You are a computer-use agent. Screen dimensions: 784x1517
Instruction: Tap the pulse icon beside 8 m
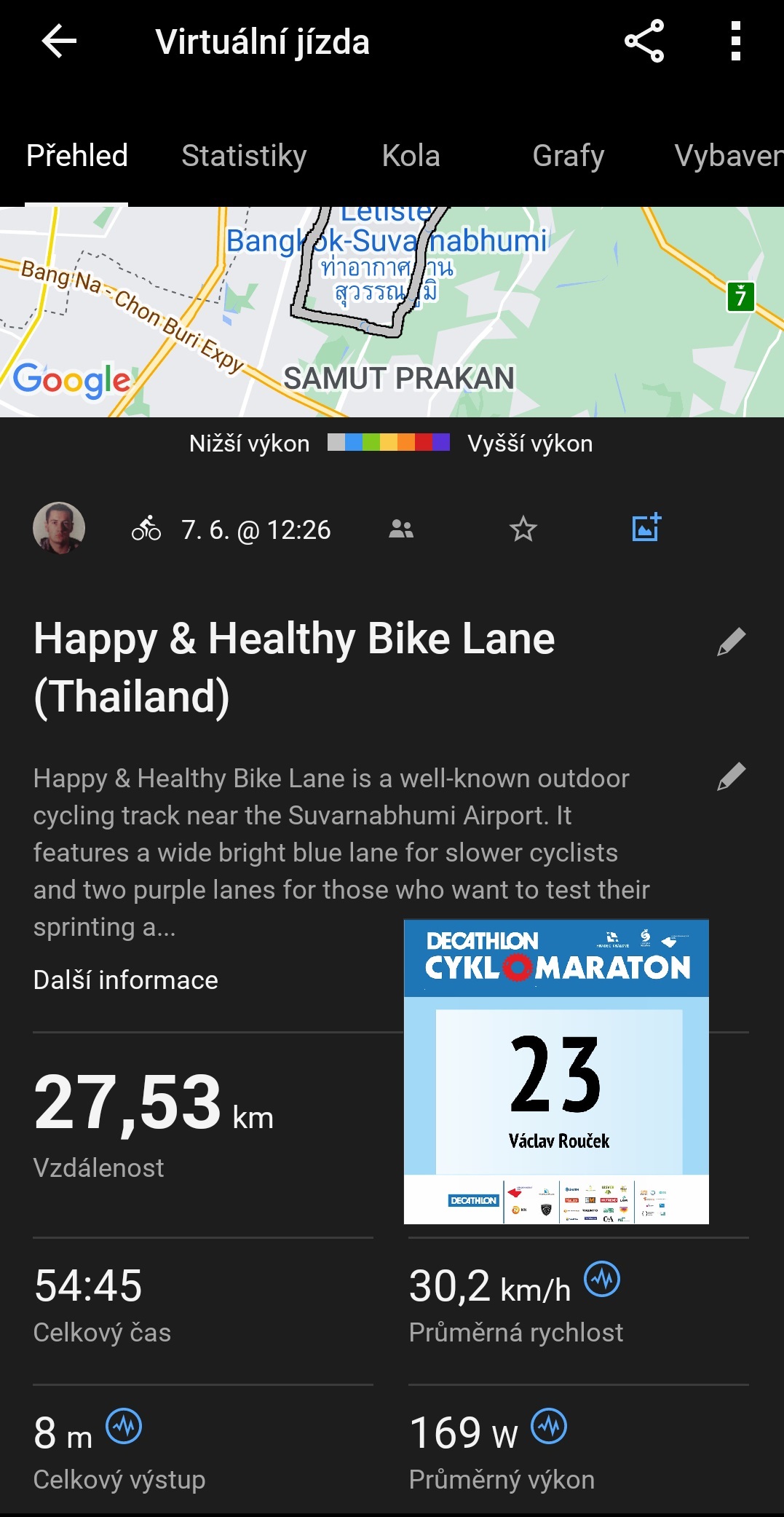124,1426
